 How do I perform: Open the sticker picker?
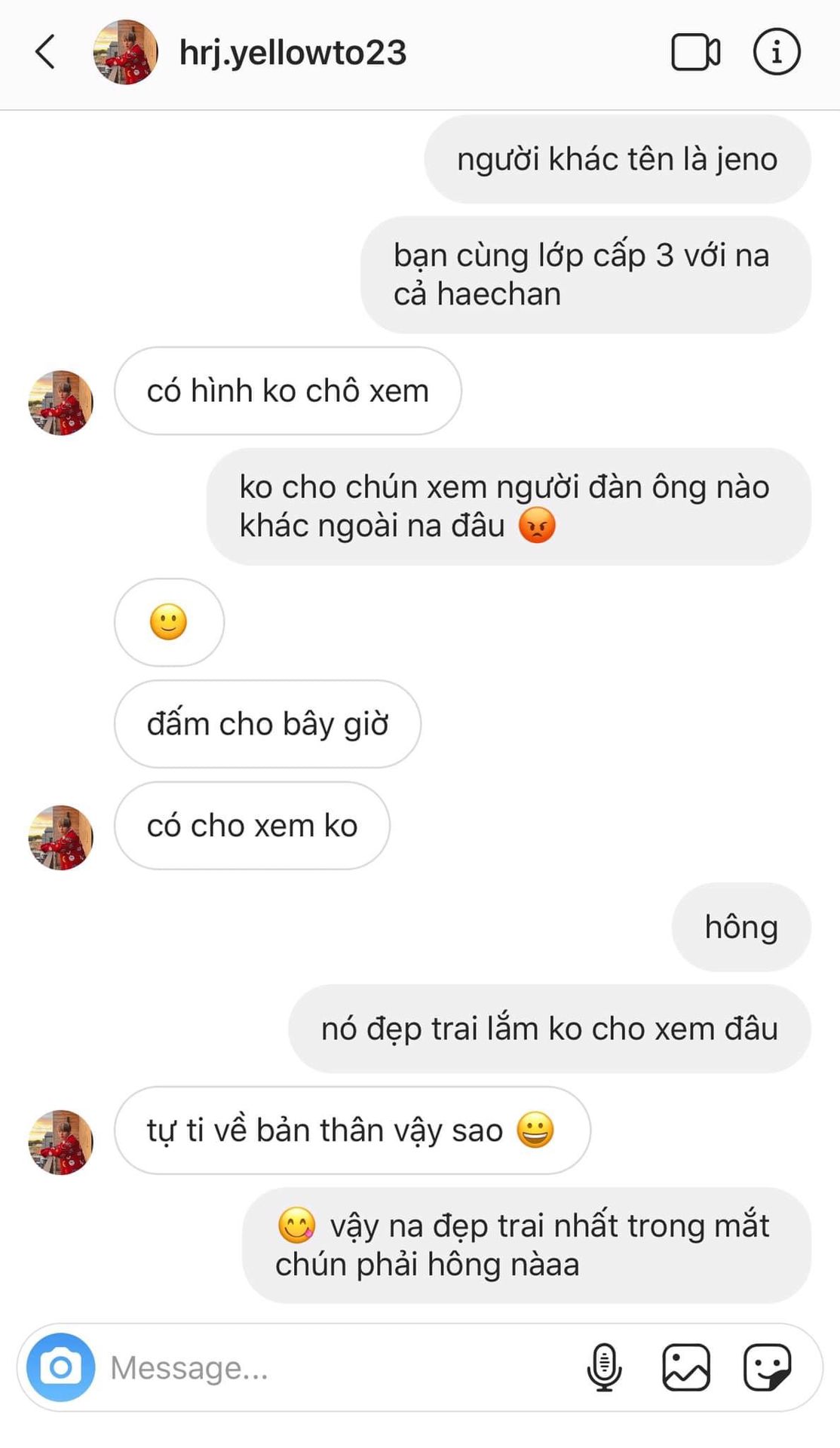[x=767, y=1367]
